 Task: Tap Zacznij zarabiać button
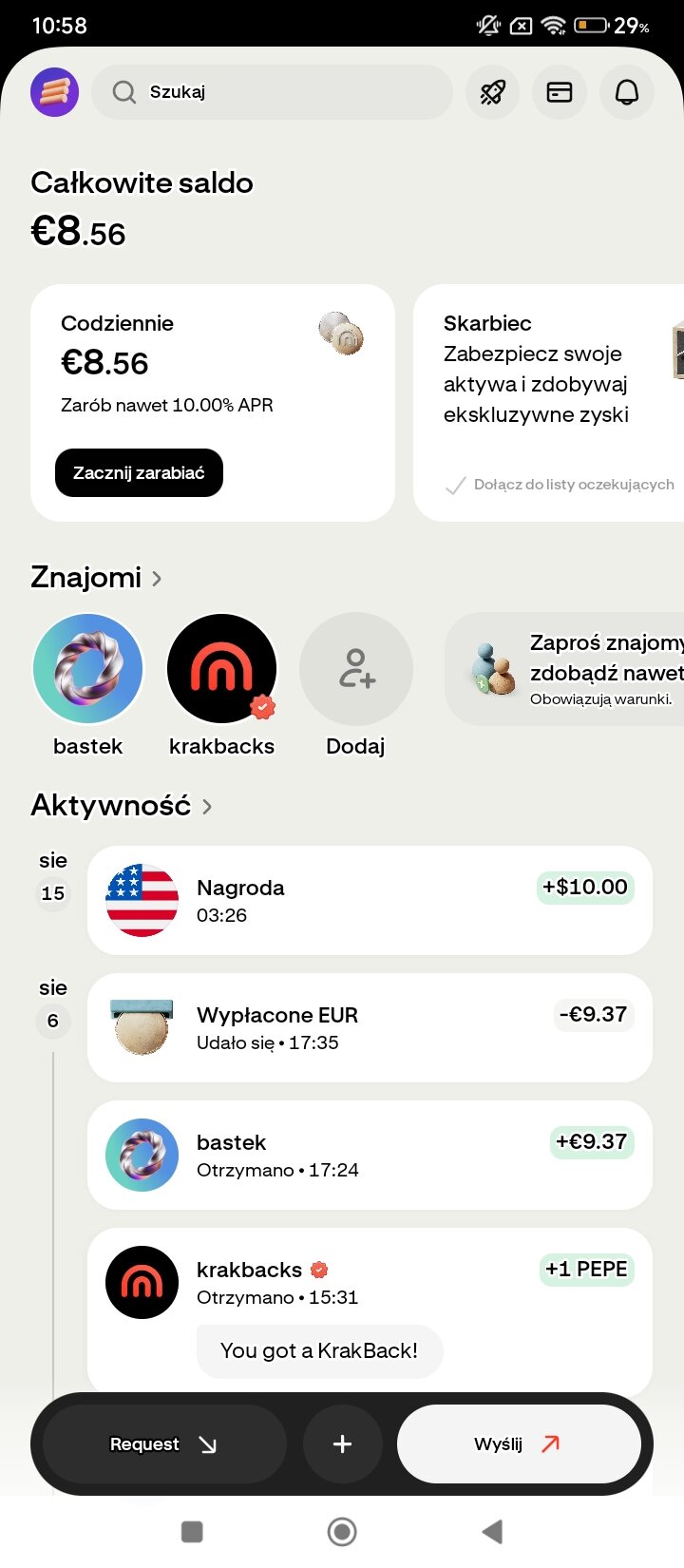click(x=139, y=472)
